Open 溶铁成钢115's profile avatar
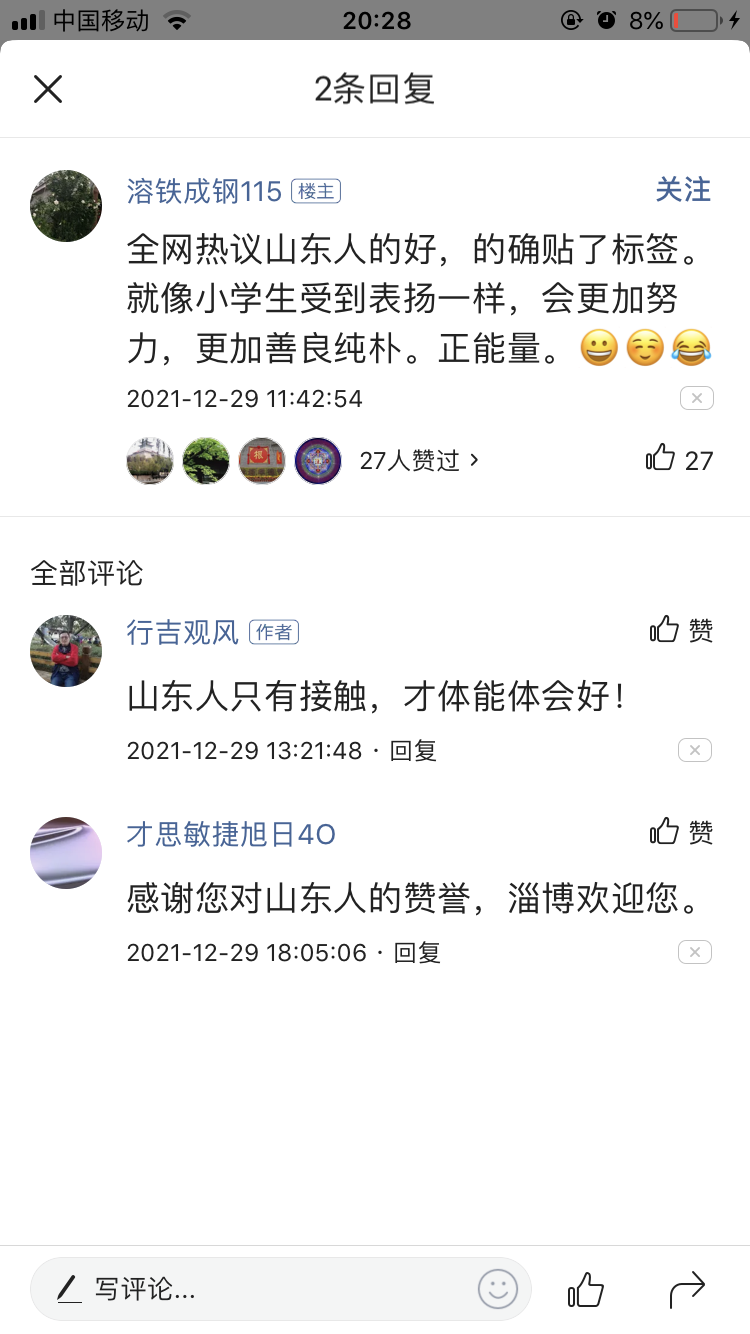 click(x=66, y=206)
